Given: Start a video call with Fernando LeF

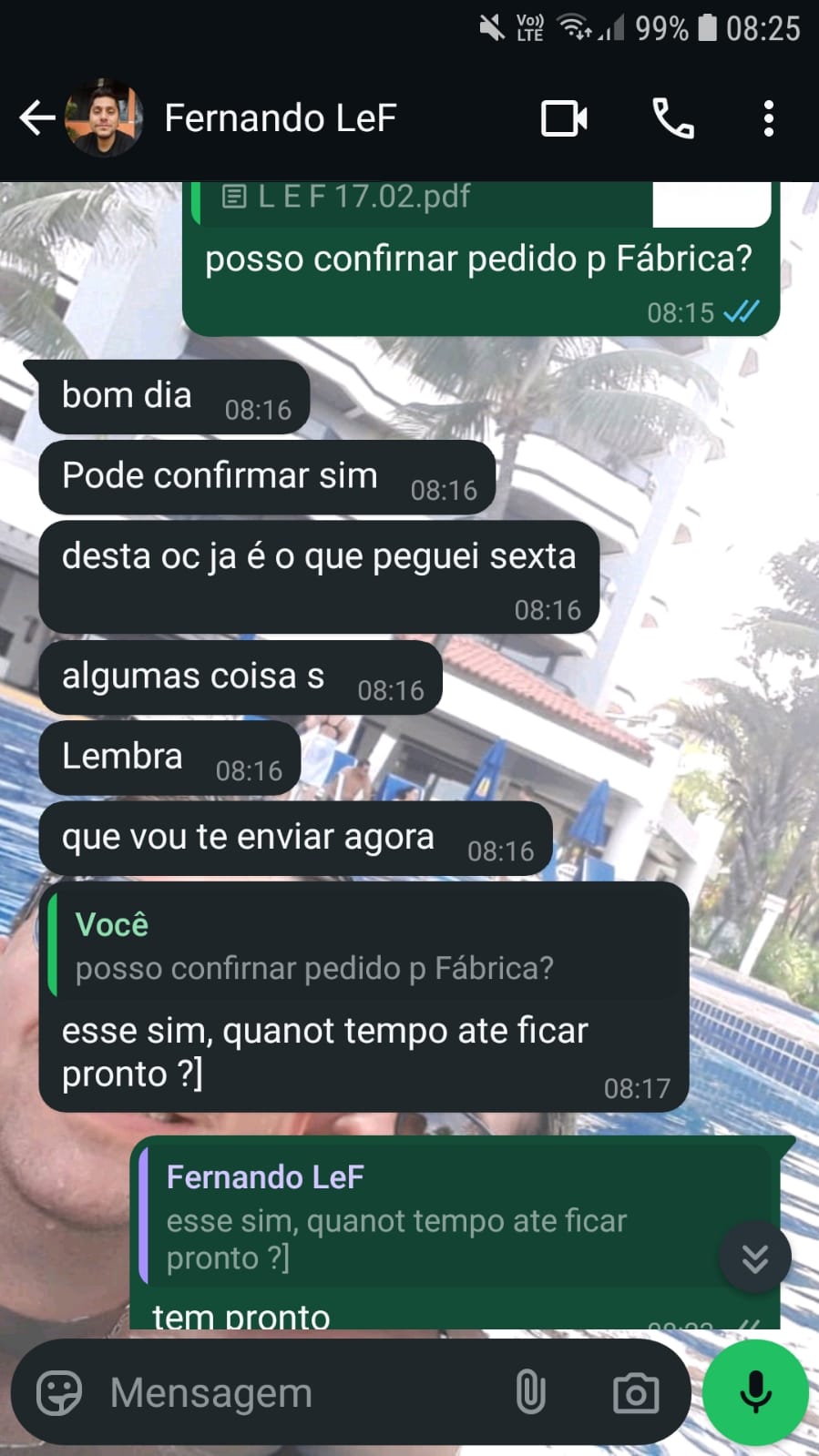Looking at the screenshot, I should (564, 118).
